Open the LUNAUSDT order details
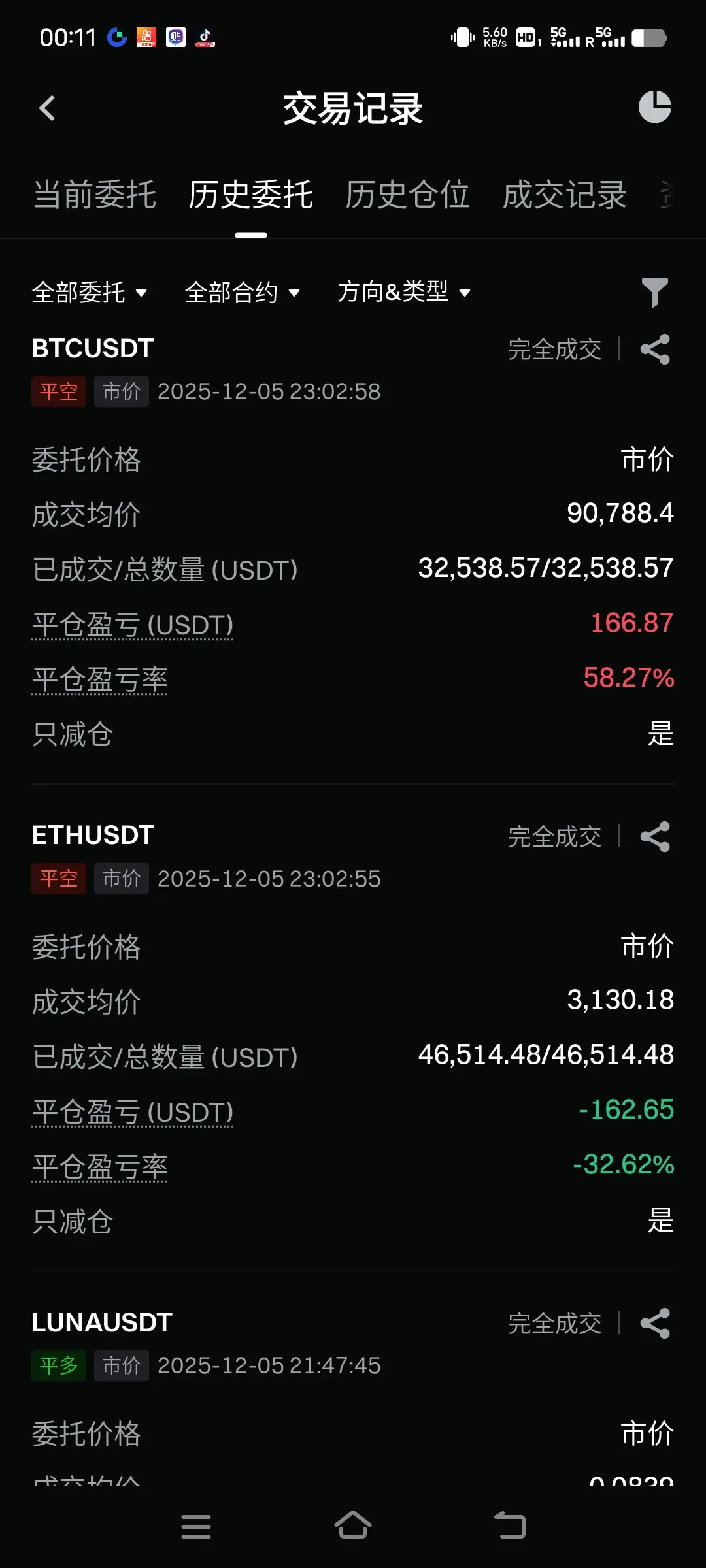Image resolution: width=706 pixels, height=1568 pixels. [x=102, y=1323]
